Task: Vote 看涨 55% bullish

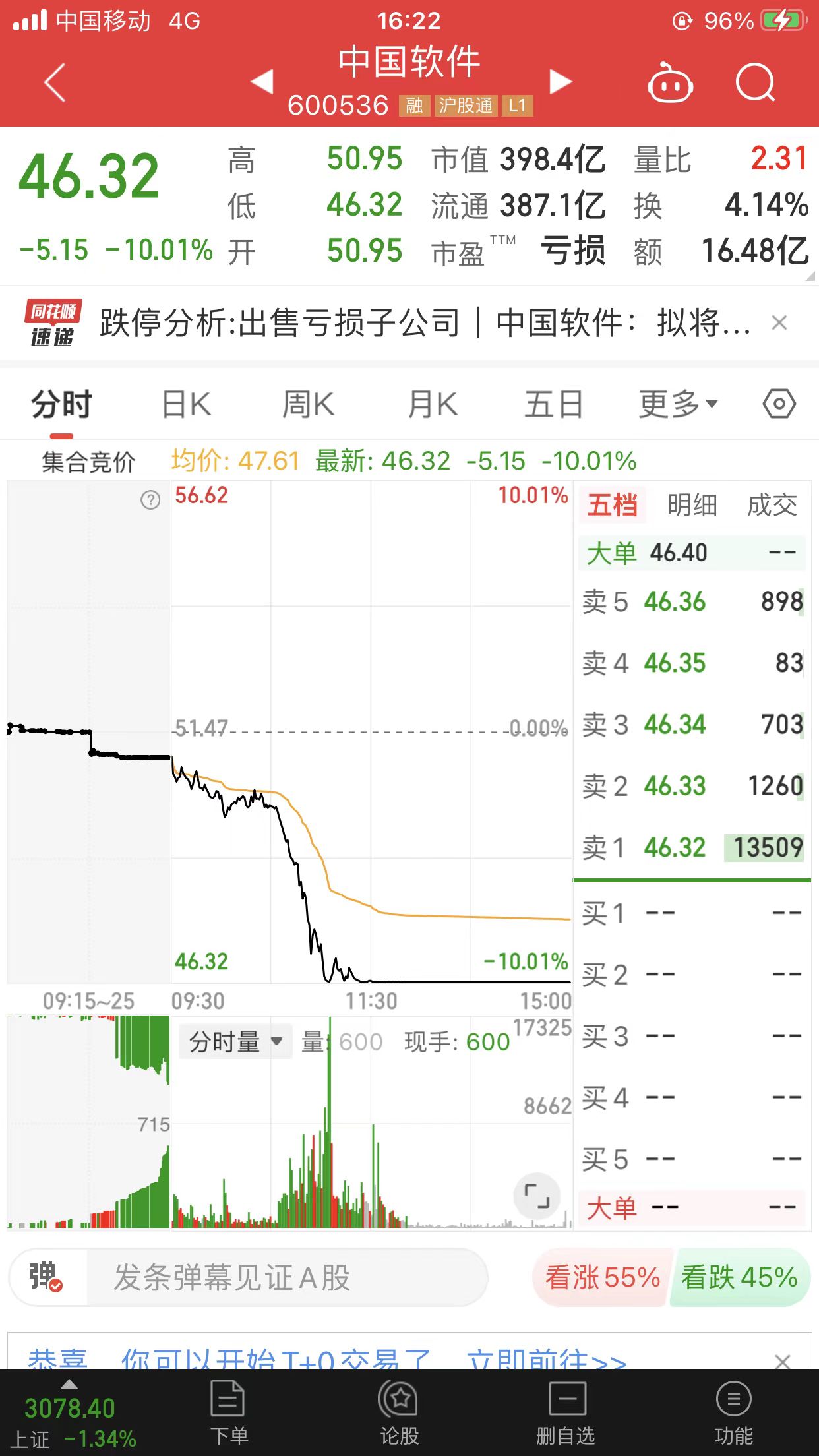Action: click(602, 1277)
